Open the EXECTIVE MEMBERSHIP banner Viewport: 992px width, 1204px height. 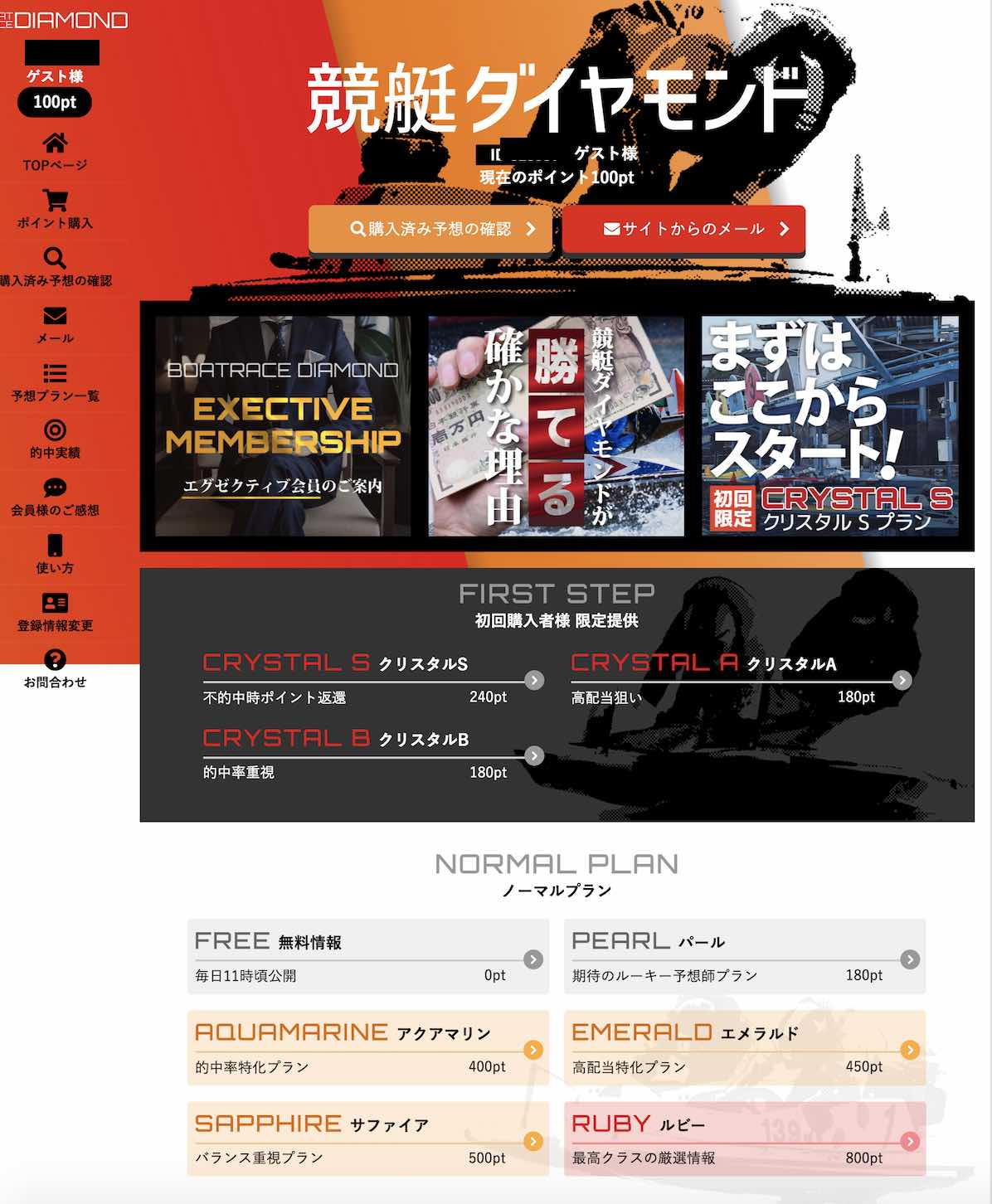click(282, 426)
